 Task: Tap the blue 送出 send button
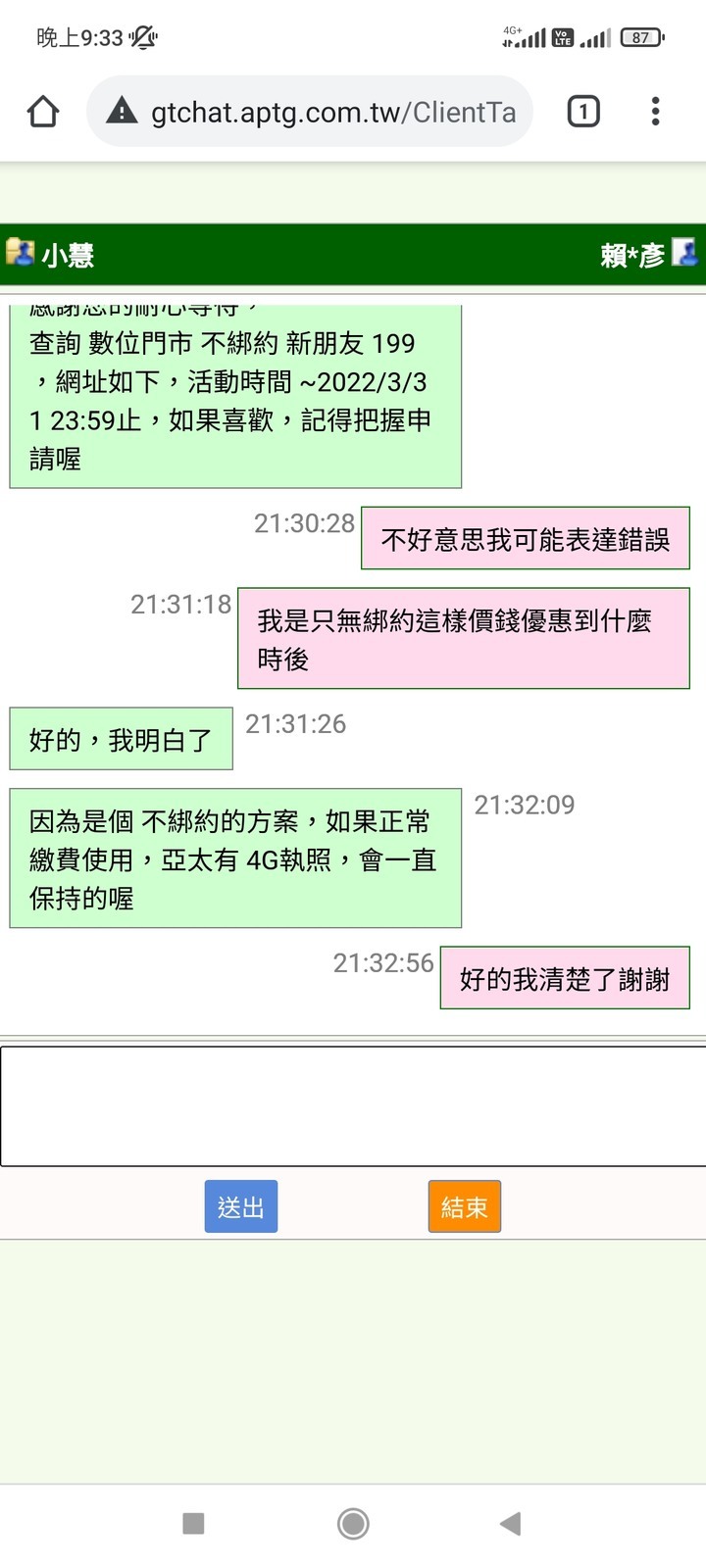[x=241, y=1206]
